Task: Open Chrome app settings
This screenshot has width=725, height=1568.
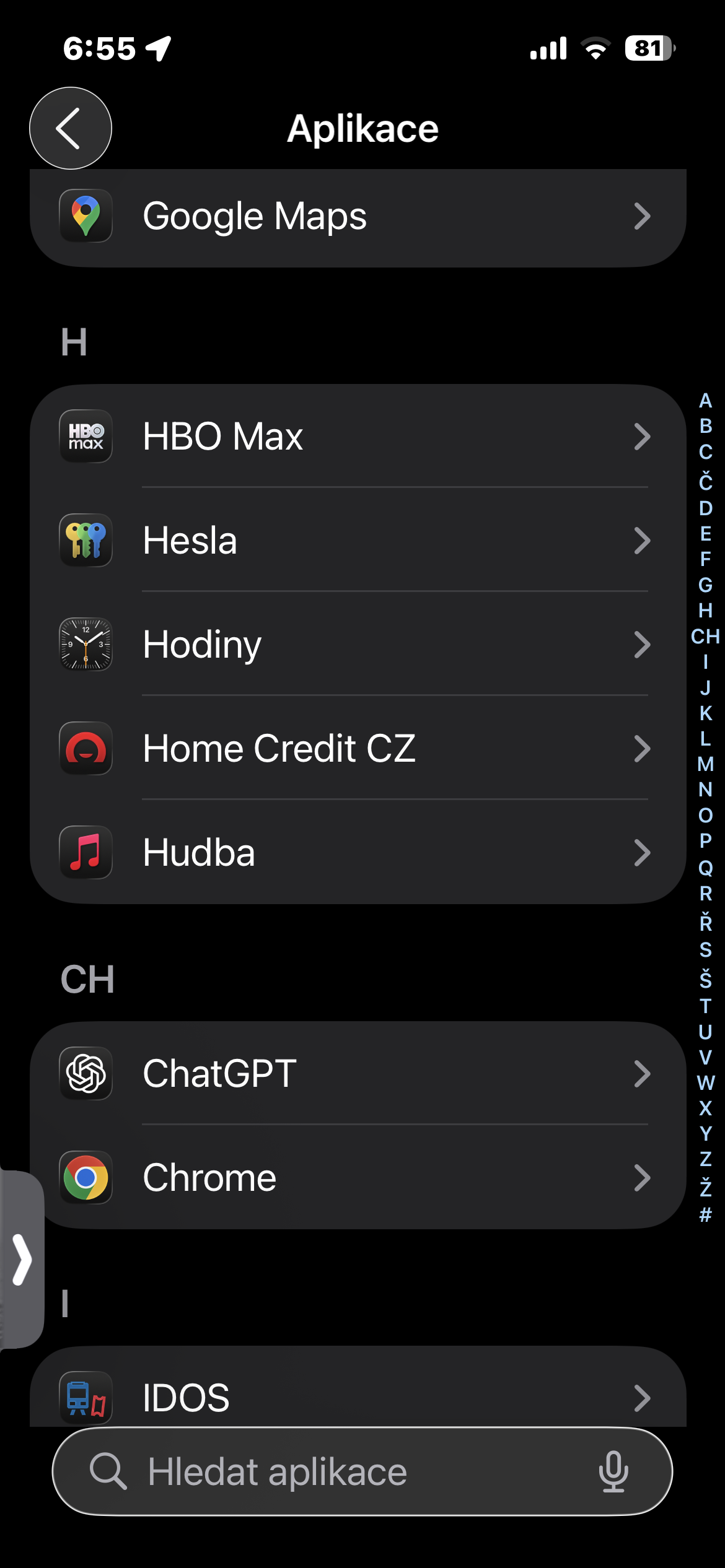Action: (x=358, y=1177)
